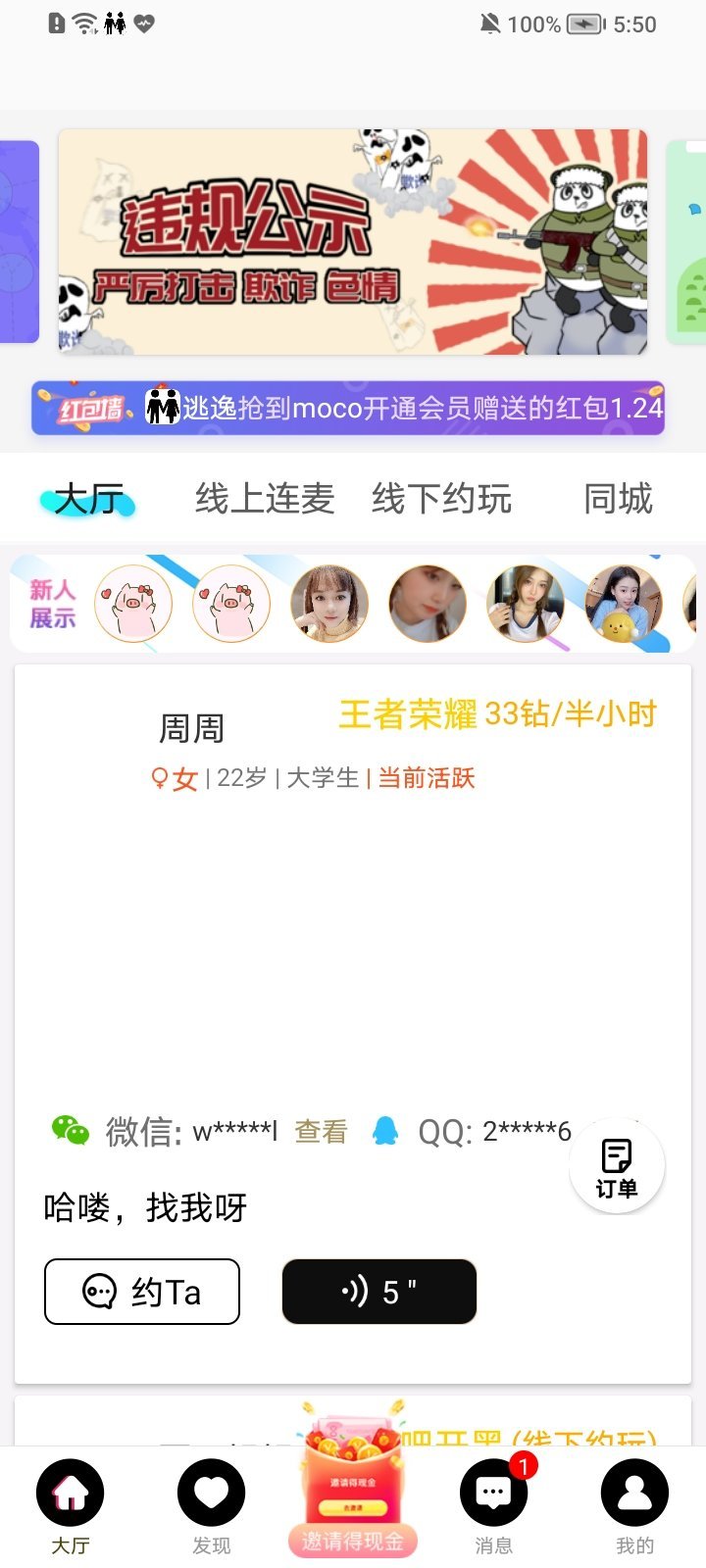Tap 查看 to reveal the WeChat ID

(x=321, y=1132)
